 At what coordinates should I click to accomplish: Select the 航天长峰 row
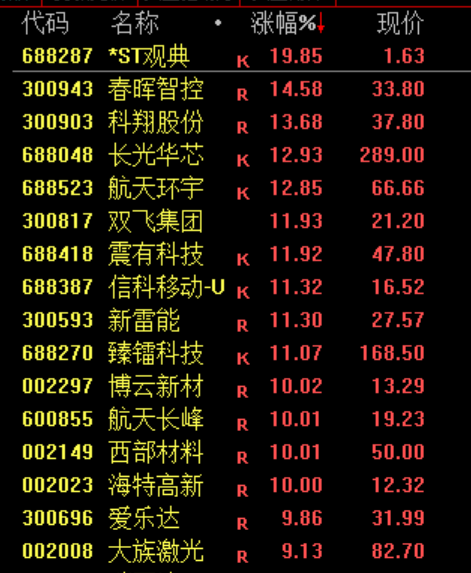[x=235, y=419]
